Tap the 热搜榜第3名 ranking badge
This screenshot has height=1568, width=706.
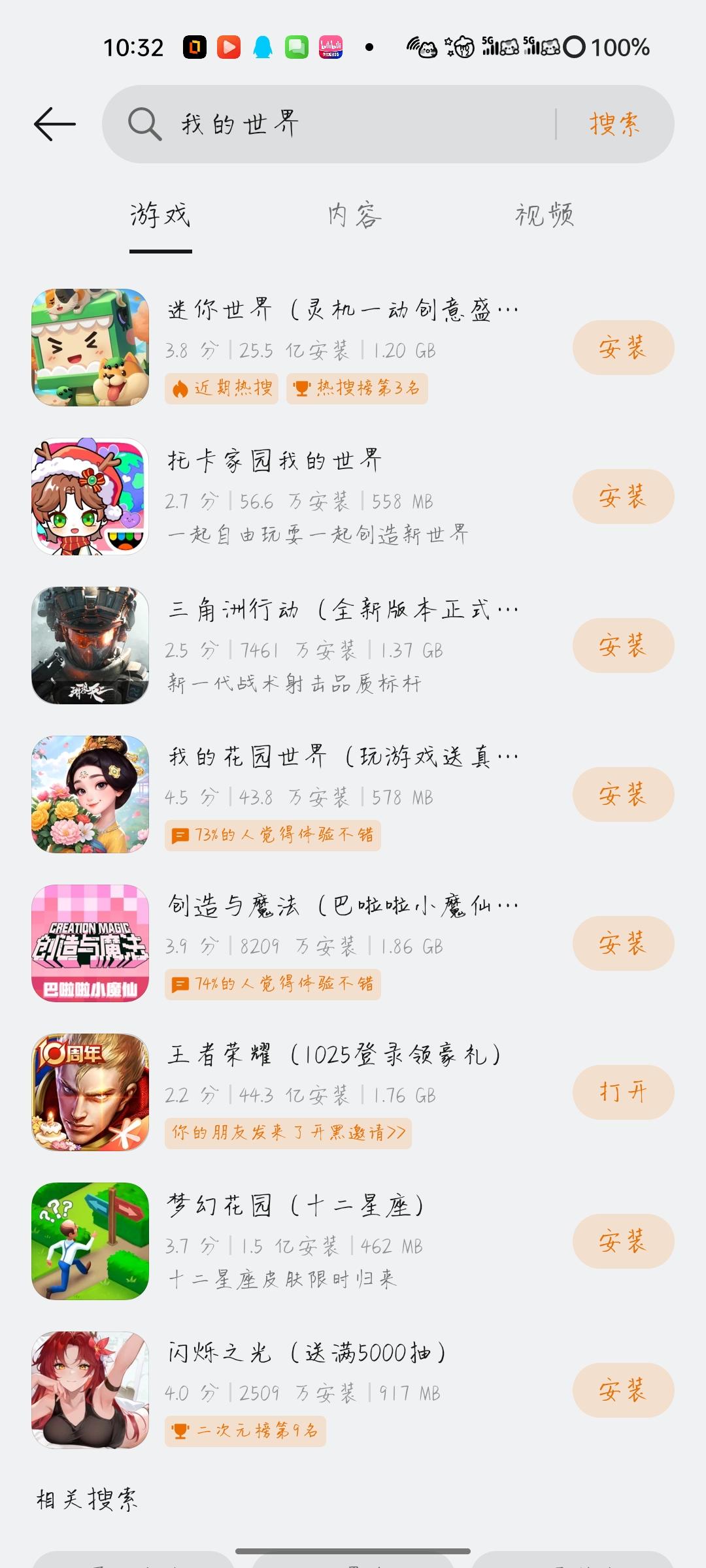click(x=358, y=389)
